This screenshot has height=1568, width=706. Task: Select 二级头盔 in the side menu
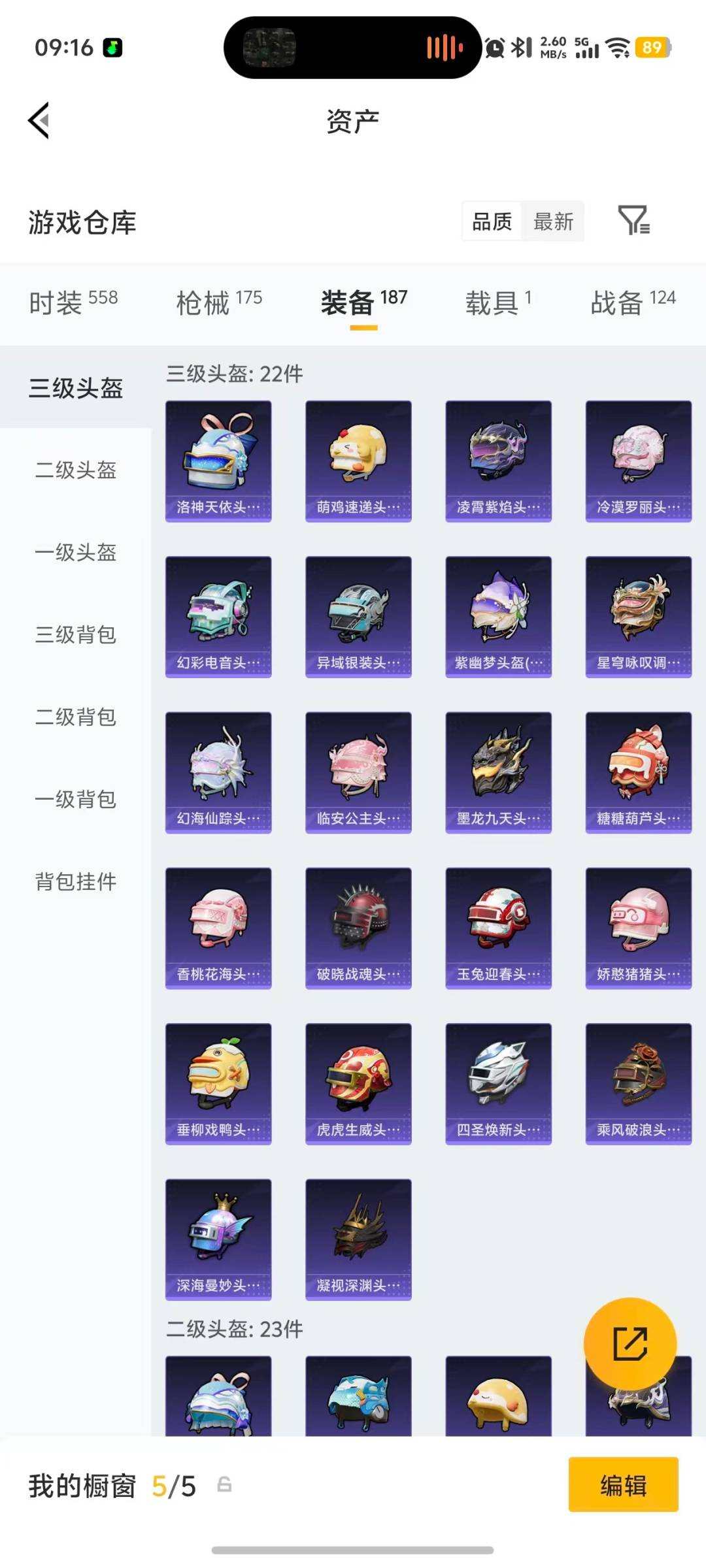(x=76, y=470)
